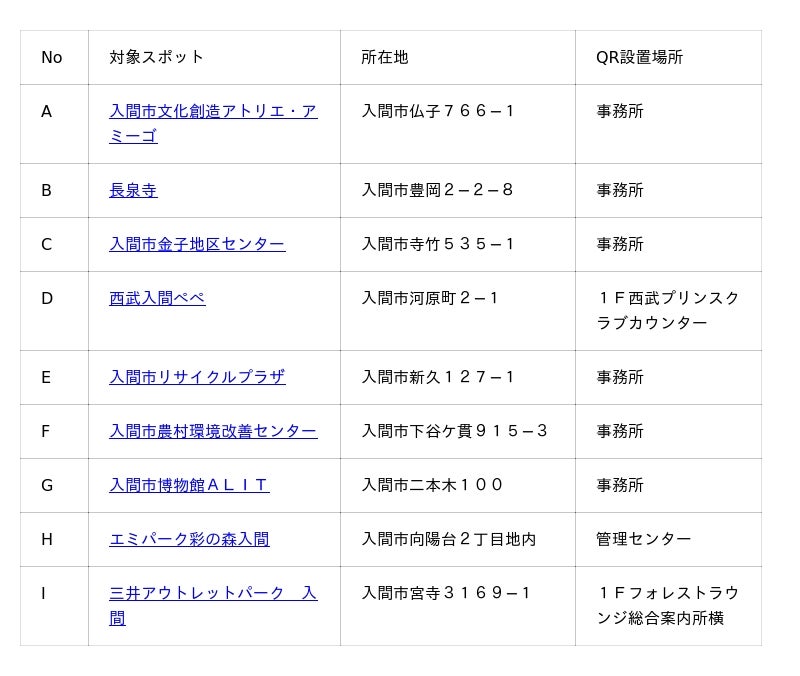Image resolution: width=800 pixels, height=676 pixels.
Task: Select the エミパーク彩の森入間 link
Action: coord(189,539)
